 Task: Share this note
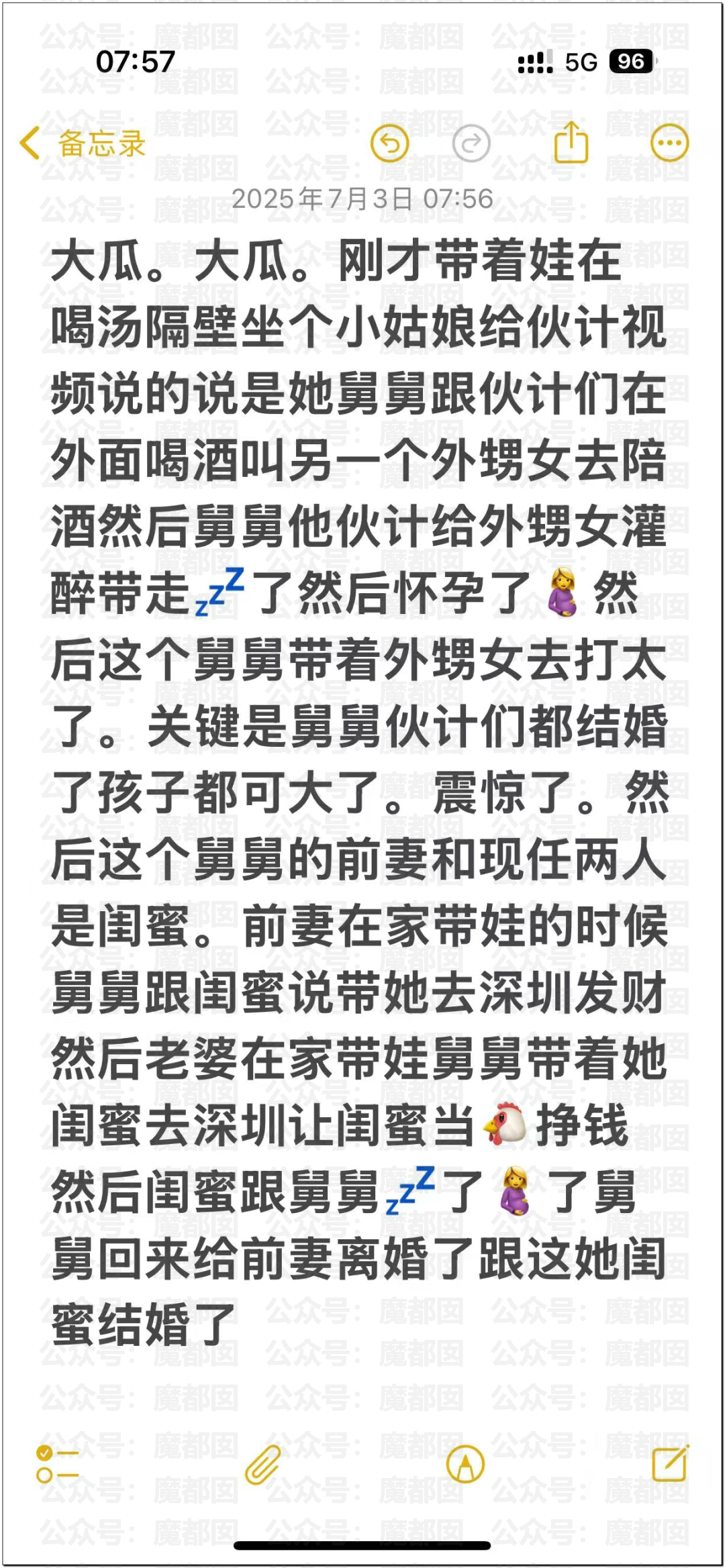[x=571, y=142]
